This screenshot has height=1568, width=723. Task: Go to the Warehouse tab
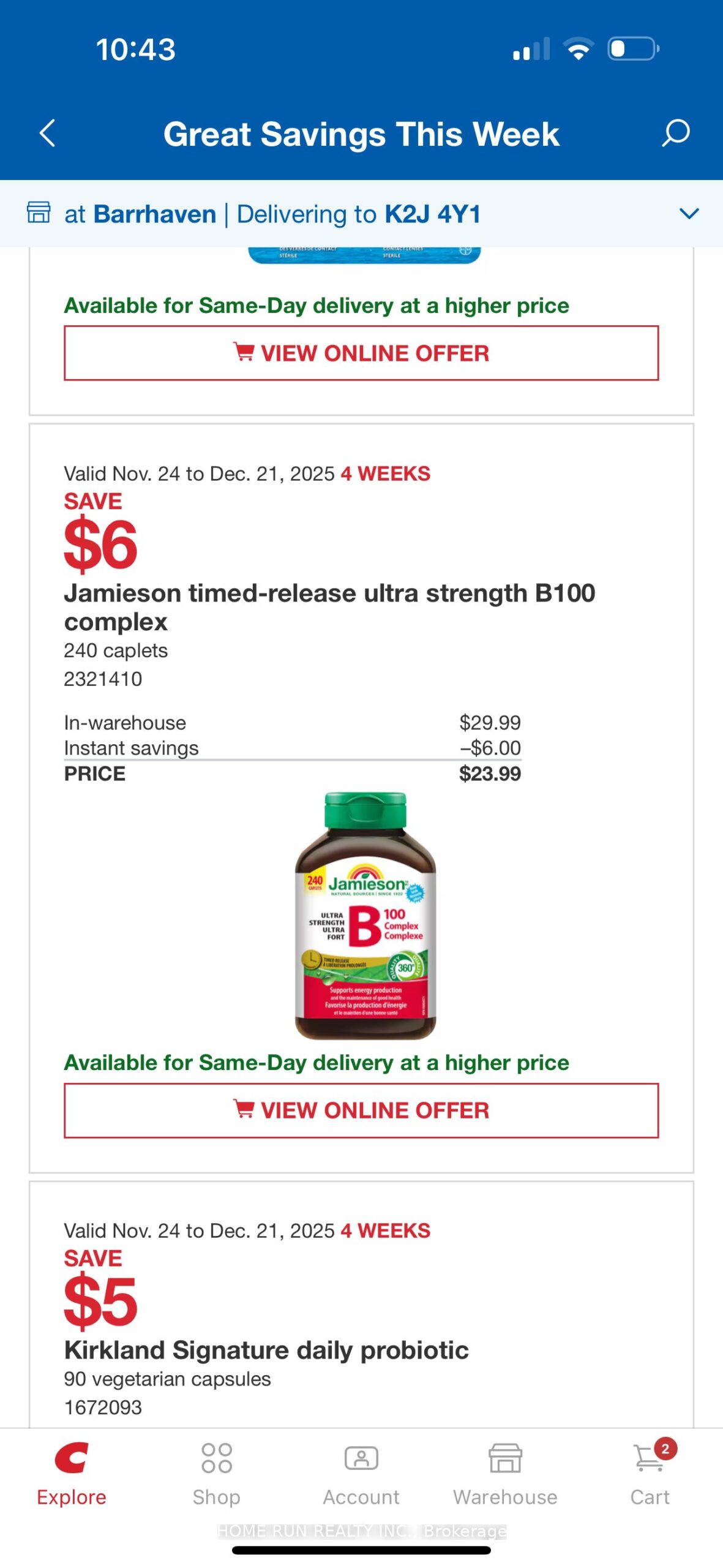tap(505, 1474)
